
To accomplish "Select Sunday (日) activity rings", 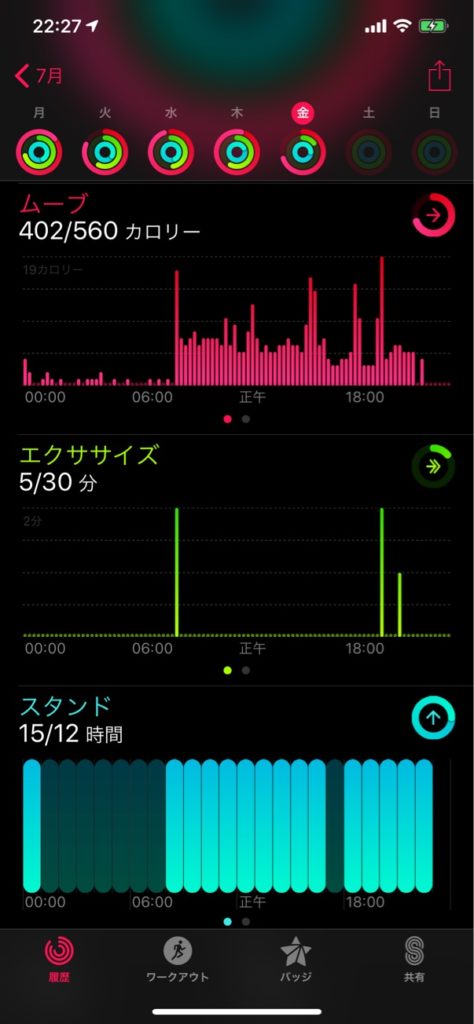I will point(435,152).
